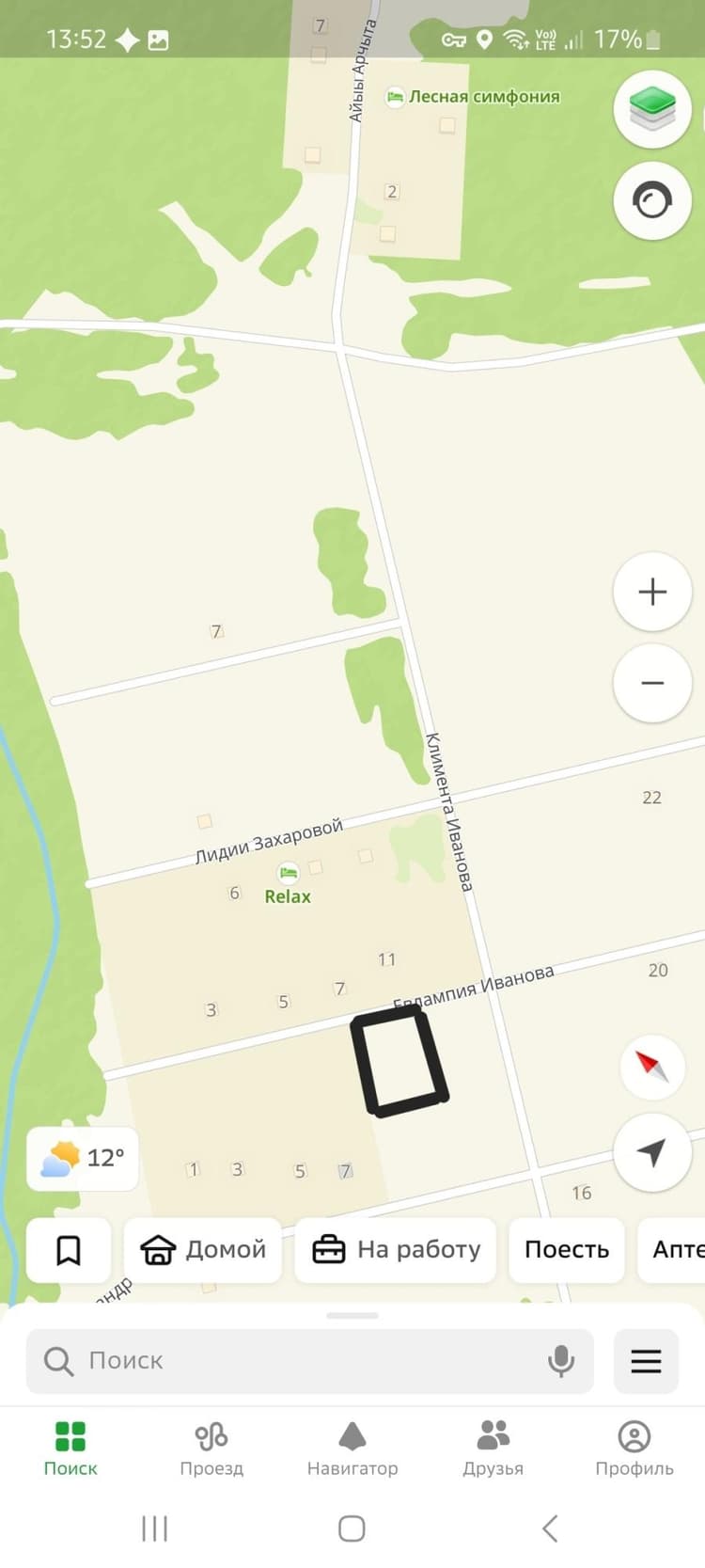The image size is (705, 1568).
Task: Tap the round refresh icon under layers
Action: (652, 200)
